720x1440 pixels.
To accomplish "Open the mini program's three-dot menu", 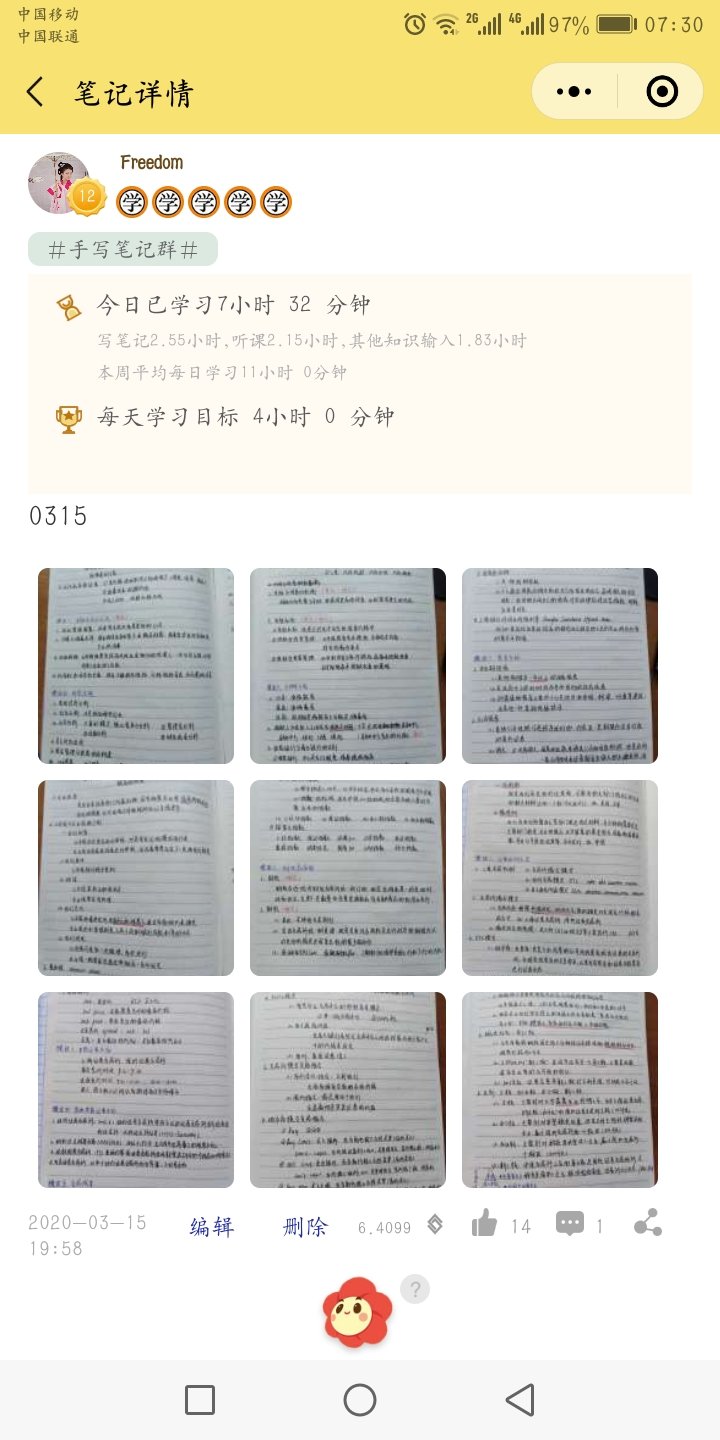I will click(574, 93).
